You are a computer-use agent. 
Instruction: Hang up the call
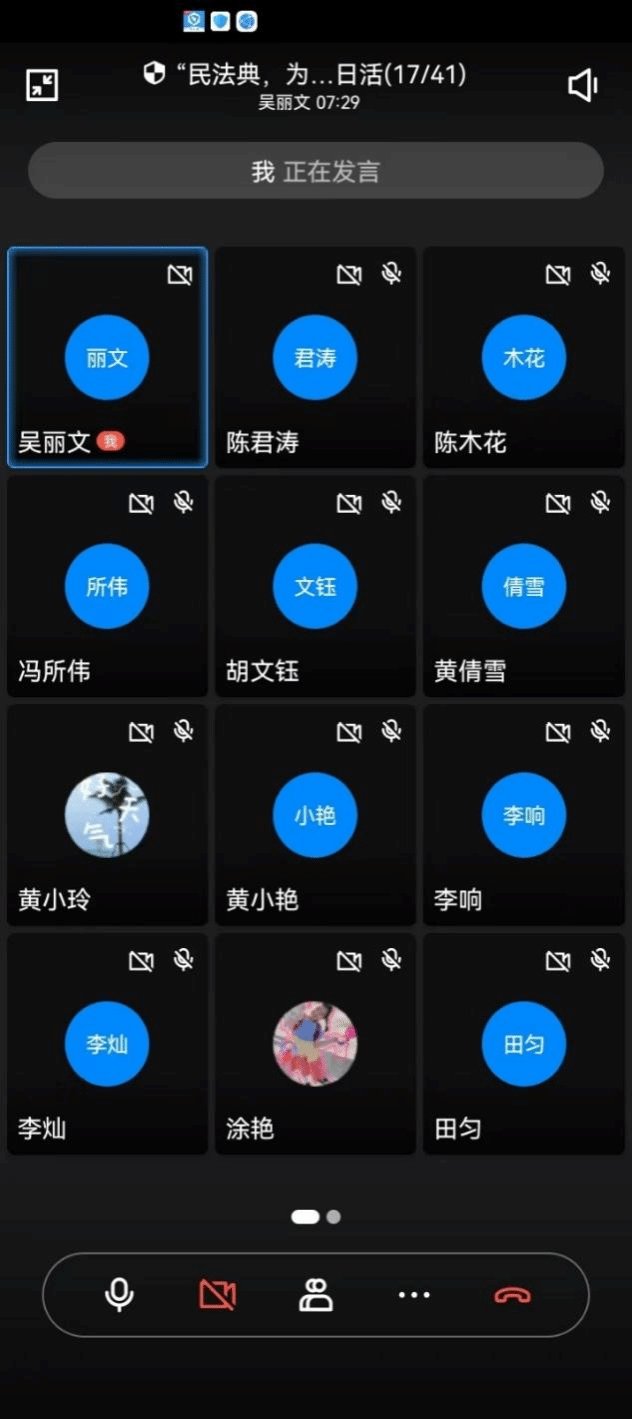512,1295
